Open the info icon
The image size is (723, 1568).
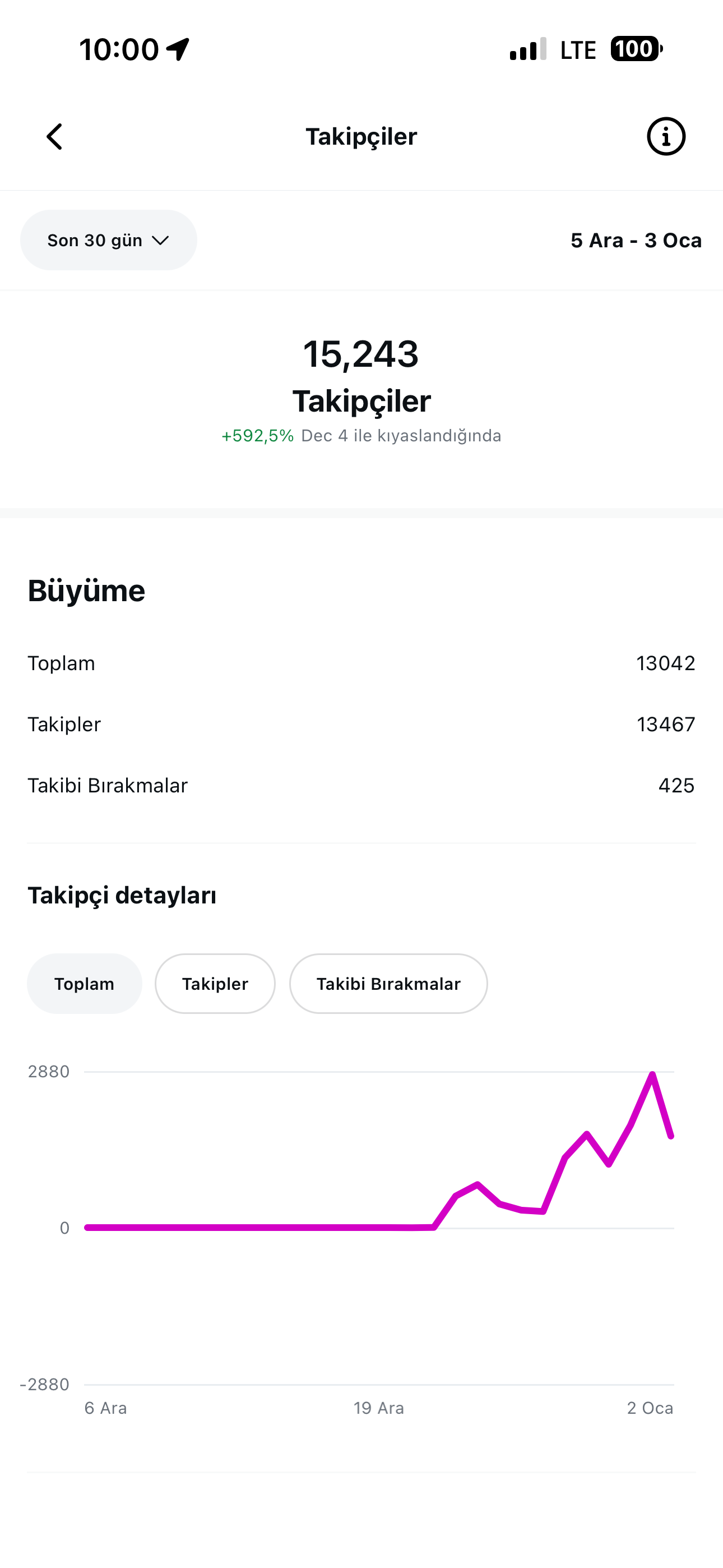click(x=666, y=136)
